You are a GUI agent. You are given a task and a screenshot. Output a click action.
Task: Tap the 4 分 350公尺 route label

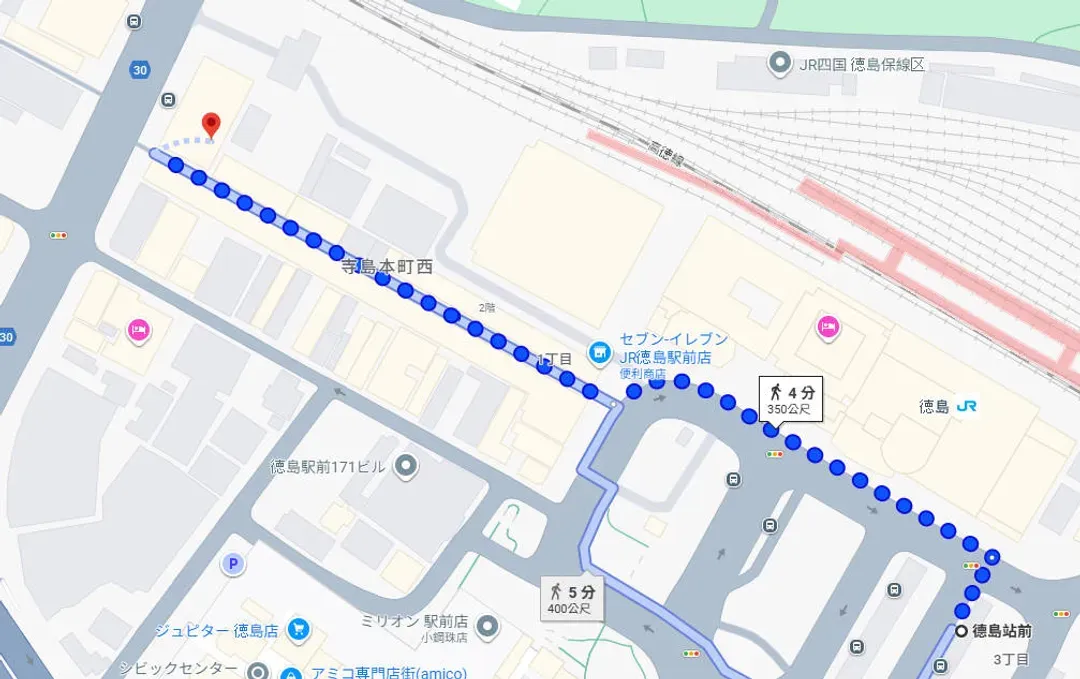pyautogui.click(x=790, y=398)
